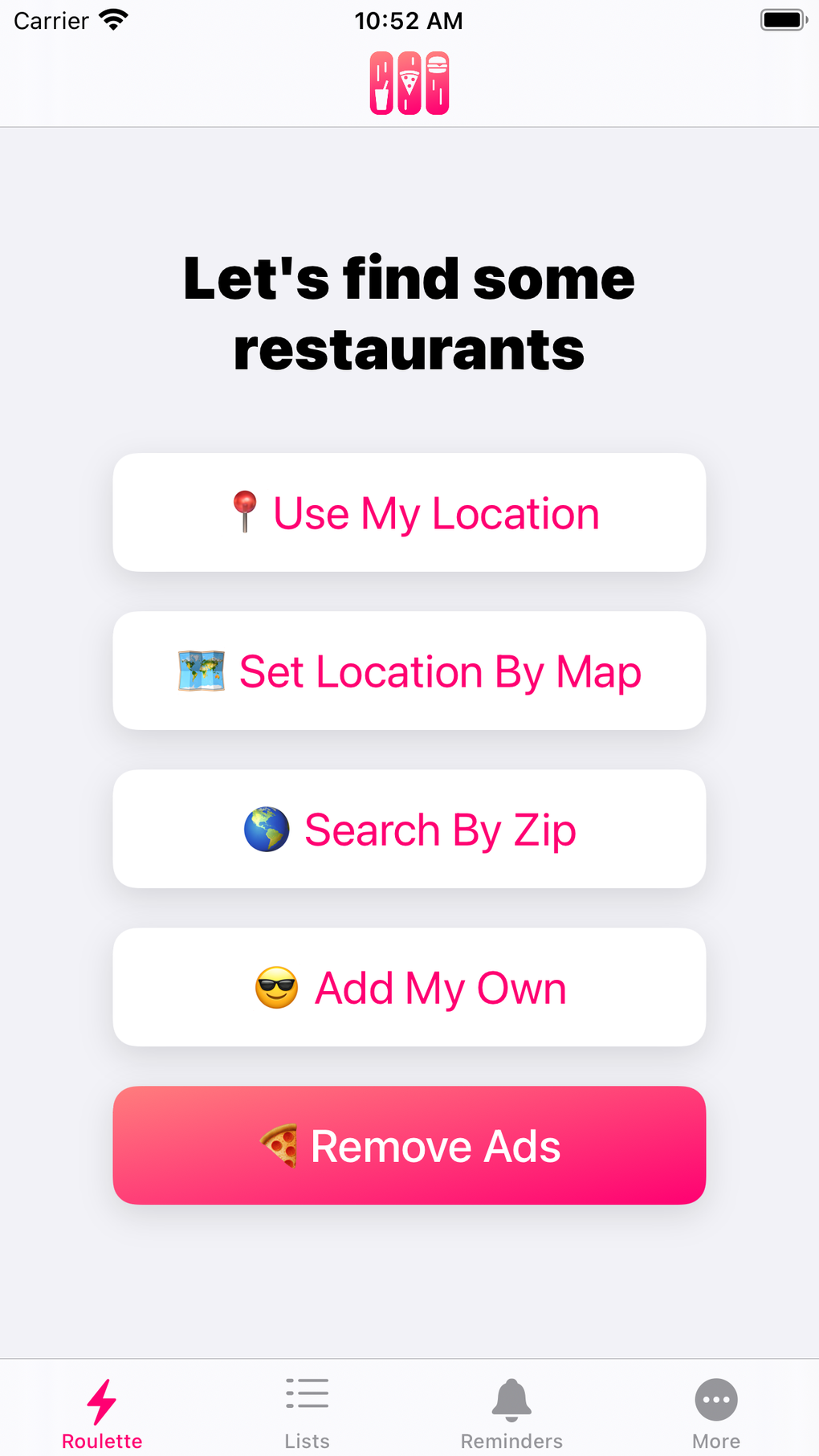Image resolution: width=819 pixels, height=1456 pixels.
Task: Tap the pizza slice icon on Remove Ads
Action: (x=279, y=1145)
